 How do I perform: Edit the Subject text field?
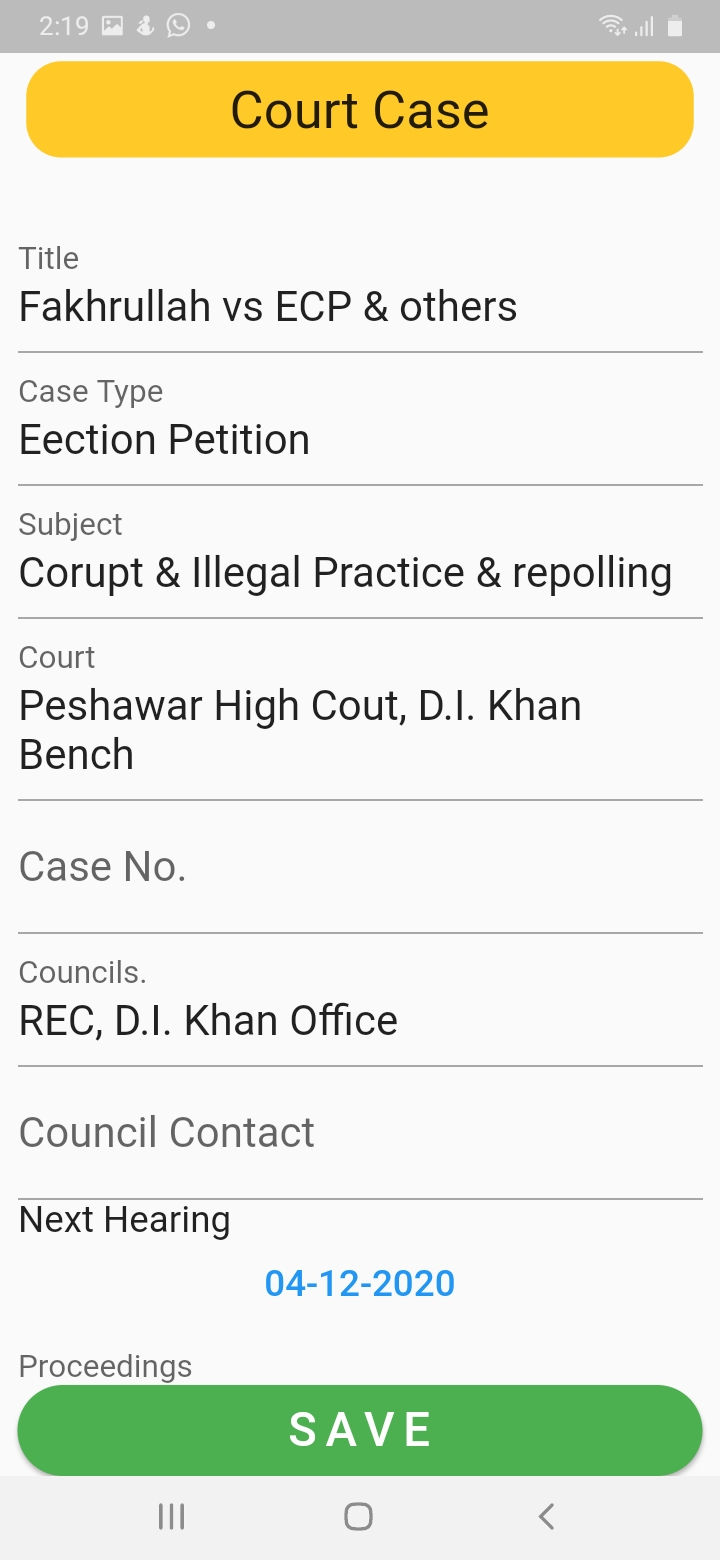(360, 562)
